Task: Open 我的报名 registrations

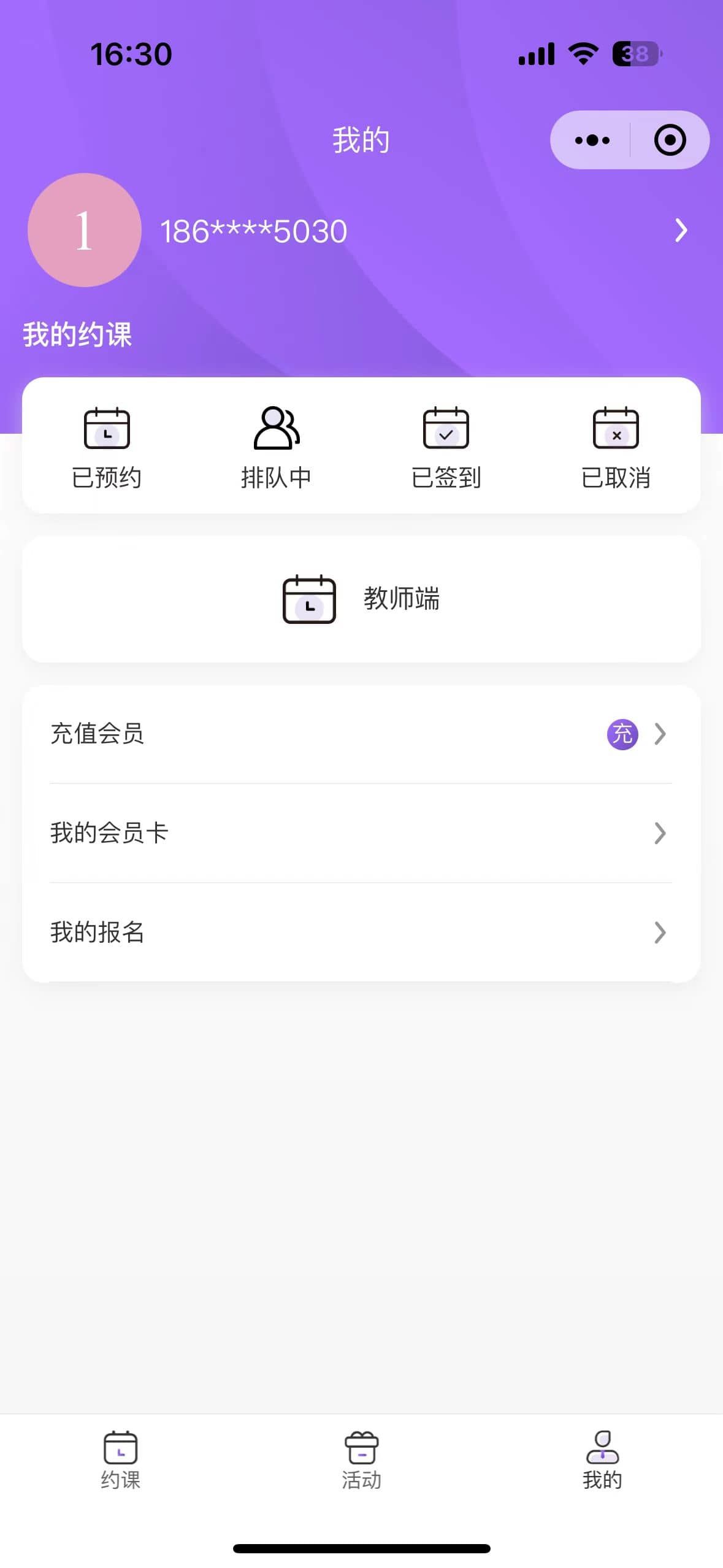Action: click(x=361, y=932)
